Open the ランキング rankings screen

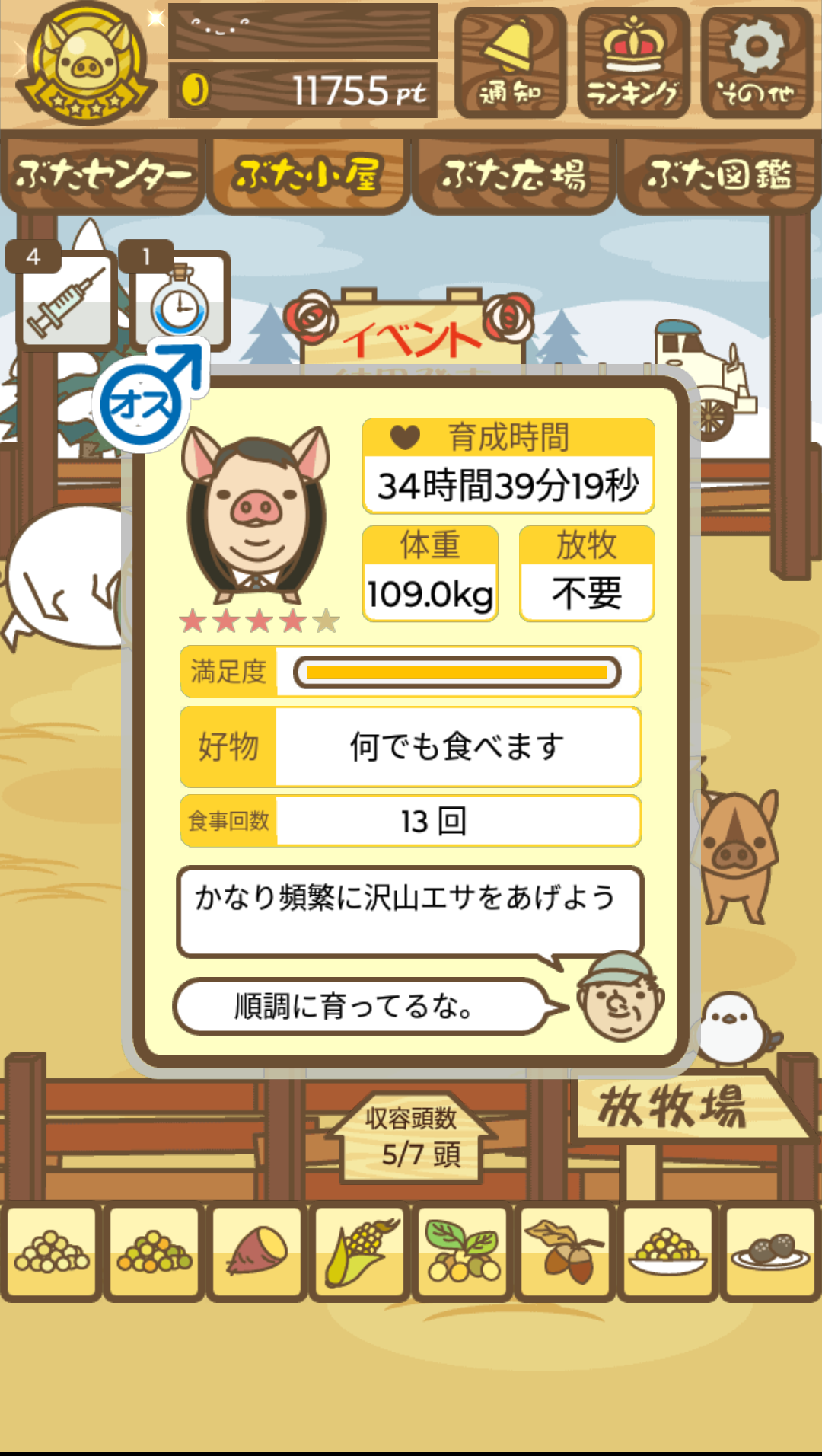633,63
